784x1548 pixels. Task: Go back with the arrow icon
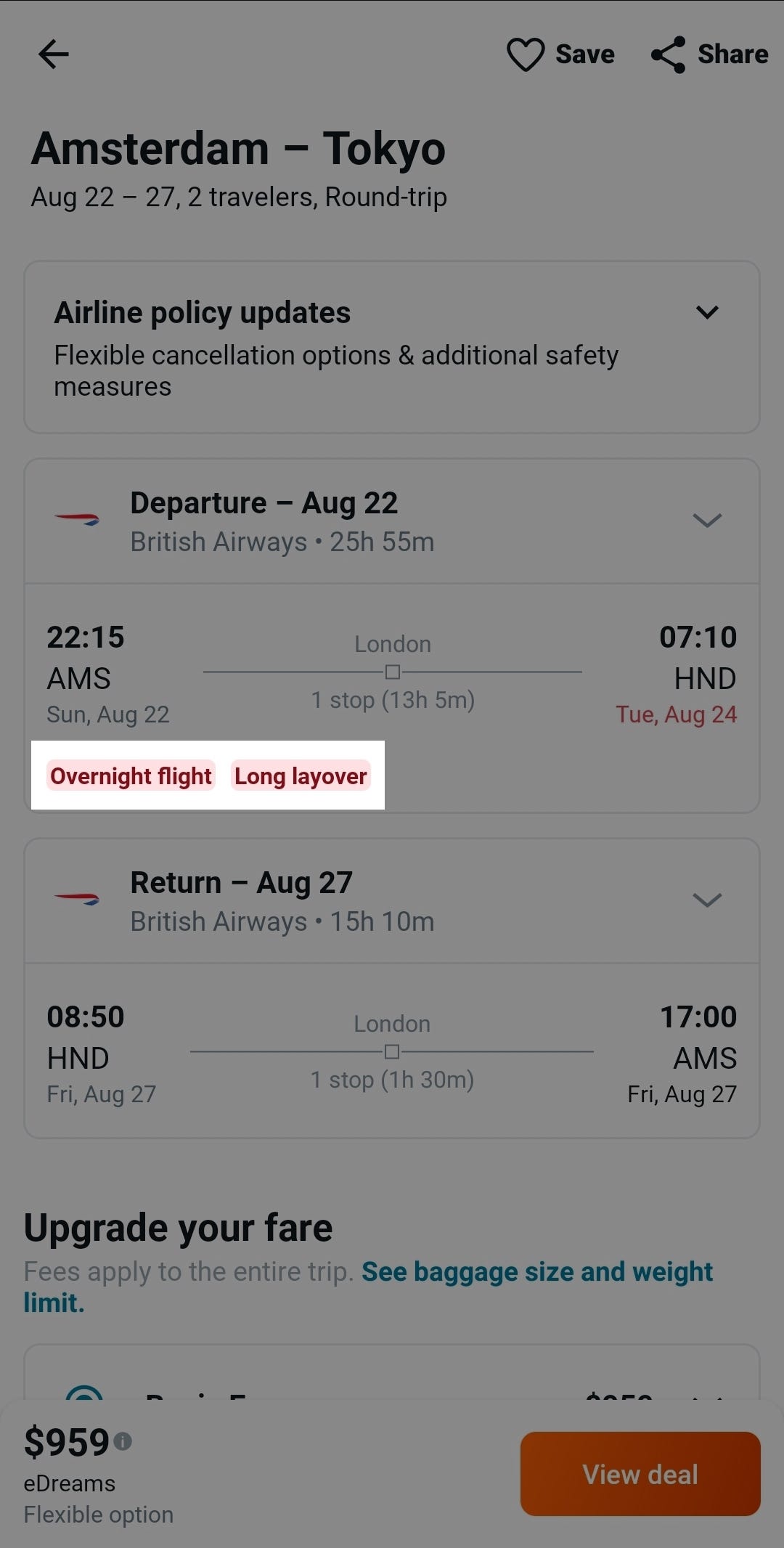(53, 54)
